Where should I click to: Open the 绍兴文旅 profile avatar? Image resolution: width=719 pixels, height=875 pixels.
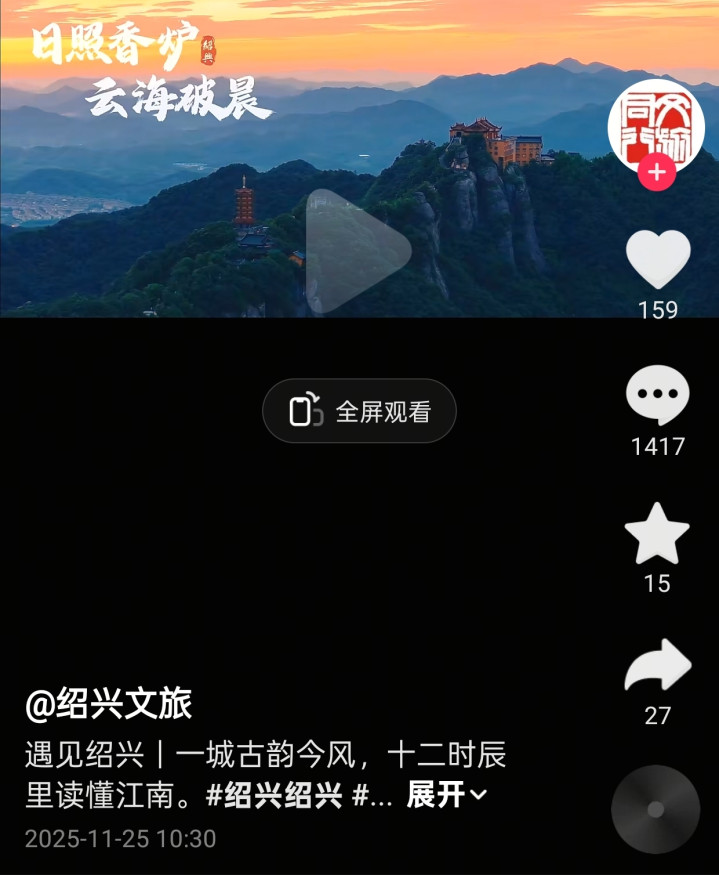tap(656, 122)
